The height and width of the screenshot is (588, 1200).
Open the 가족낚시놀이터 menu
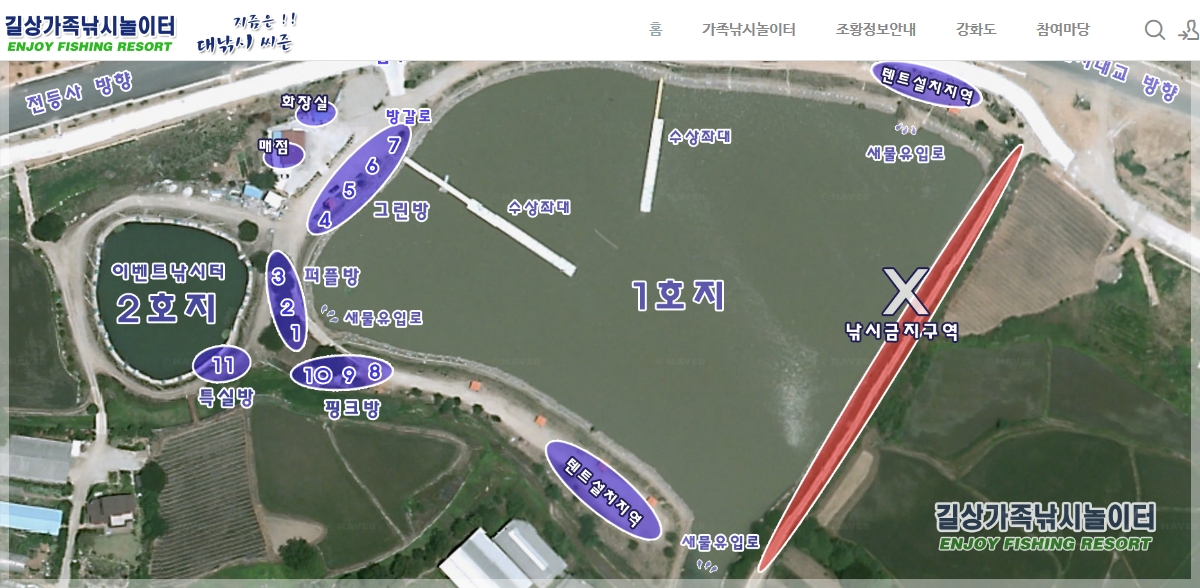[748, 30]
